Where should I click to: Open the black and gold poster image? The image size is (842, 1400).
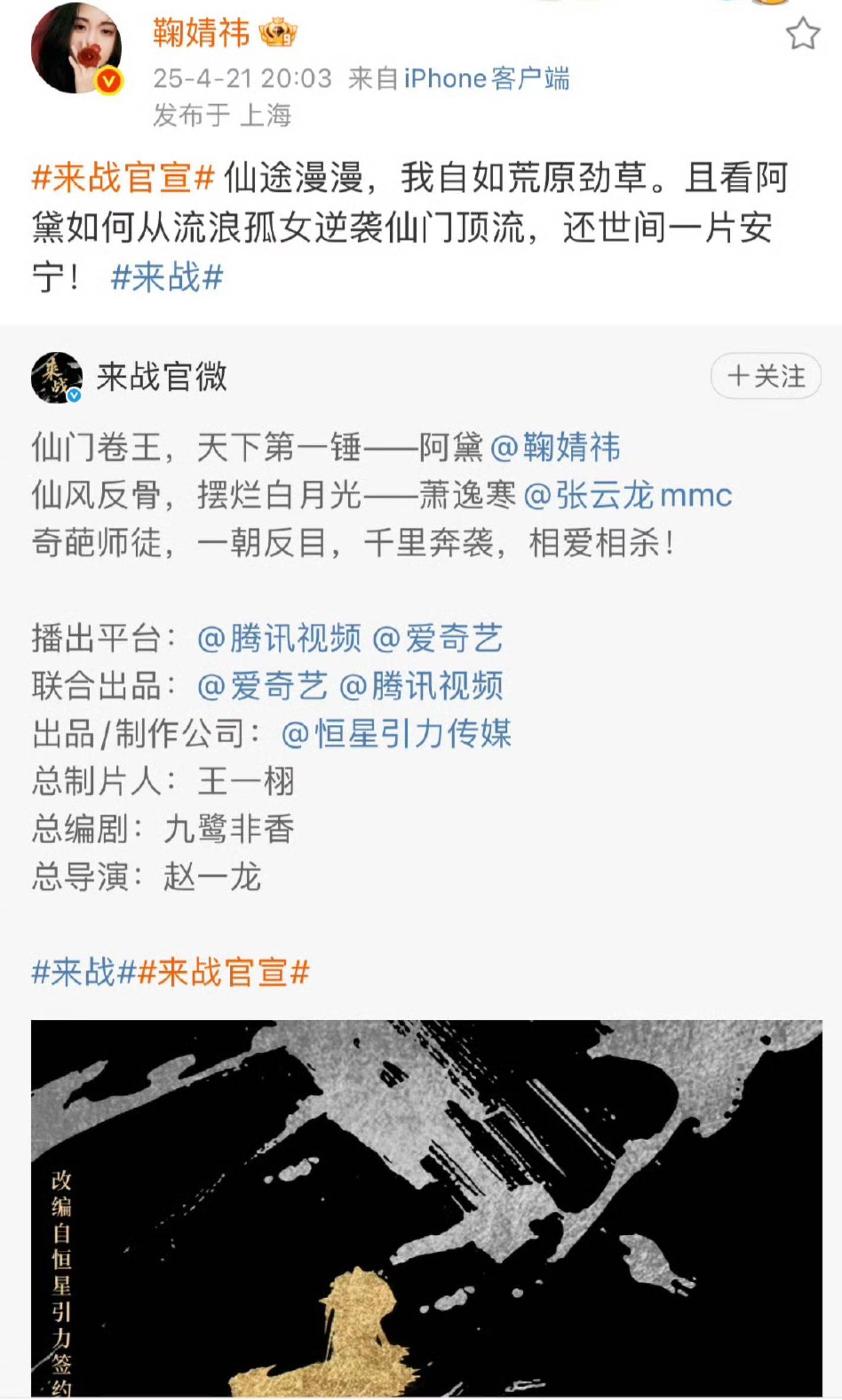[426, 1208]
